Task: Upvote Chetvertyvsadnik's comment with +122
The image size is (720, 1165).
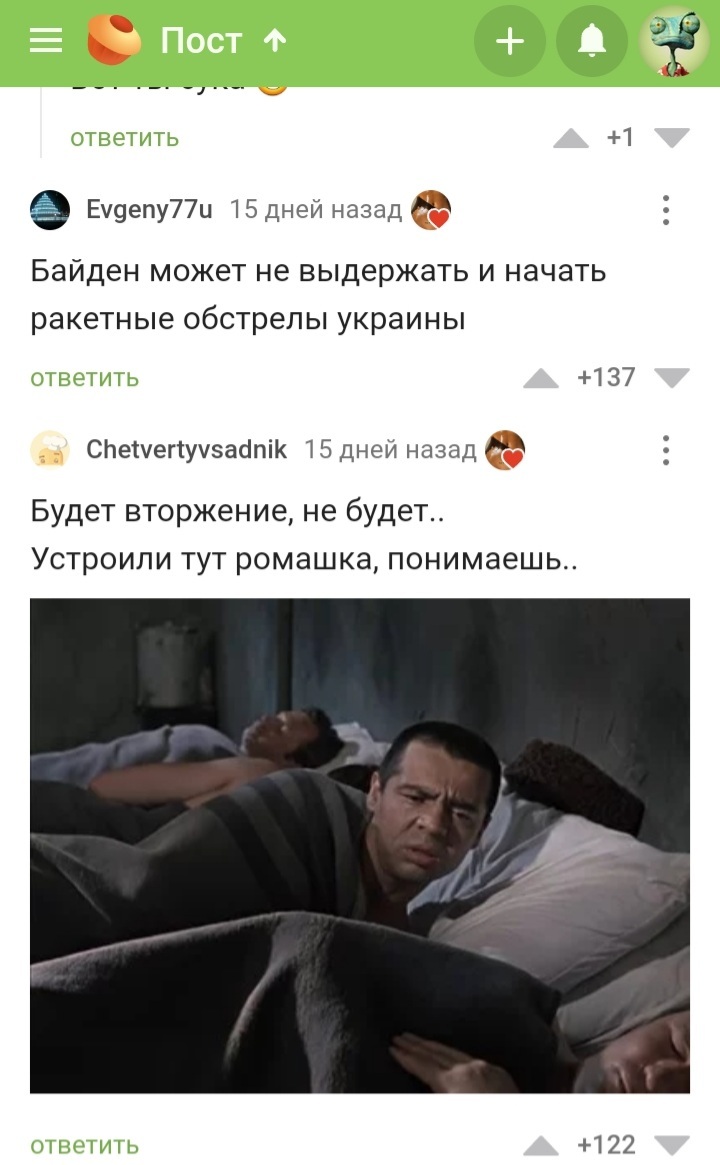Action: (x=541, y=1145)
